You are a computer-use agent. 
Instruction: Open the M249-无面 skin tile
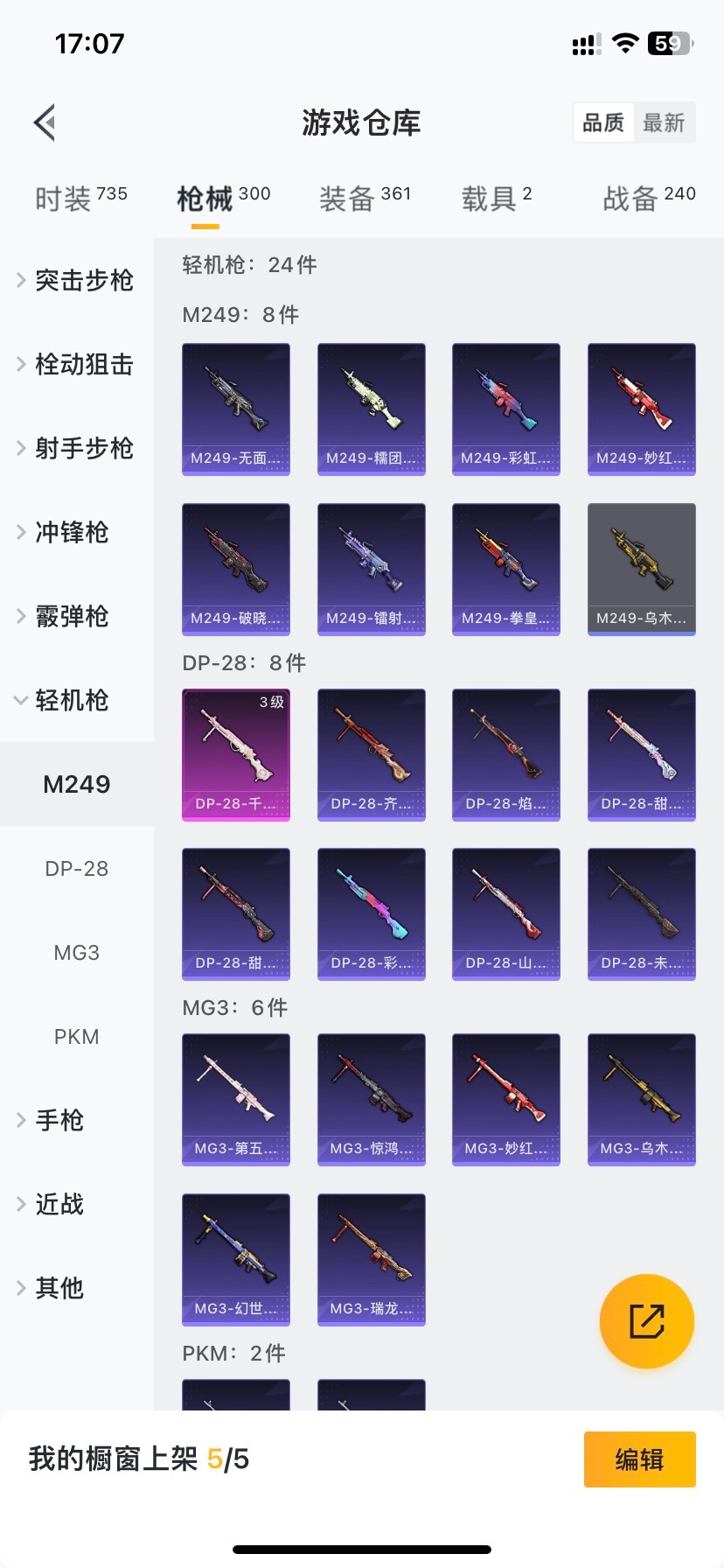click(236, 409)
